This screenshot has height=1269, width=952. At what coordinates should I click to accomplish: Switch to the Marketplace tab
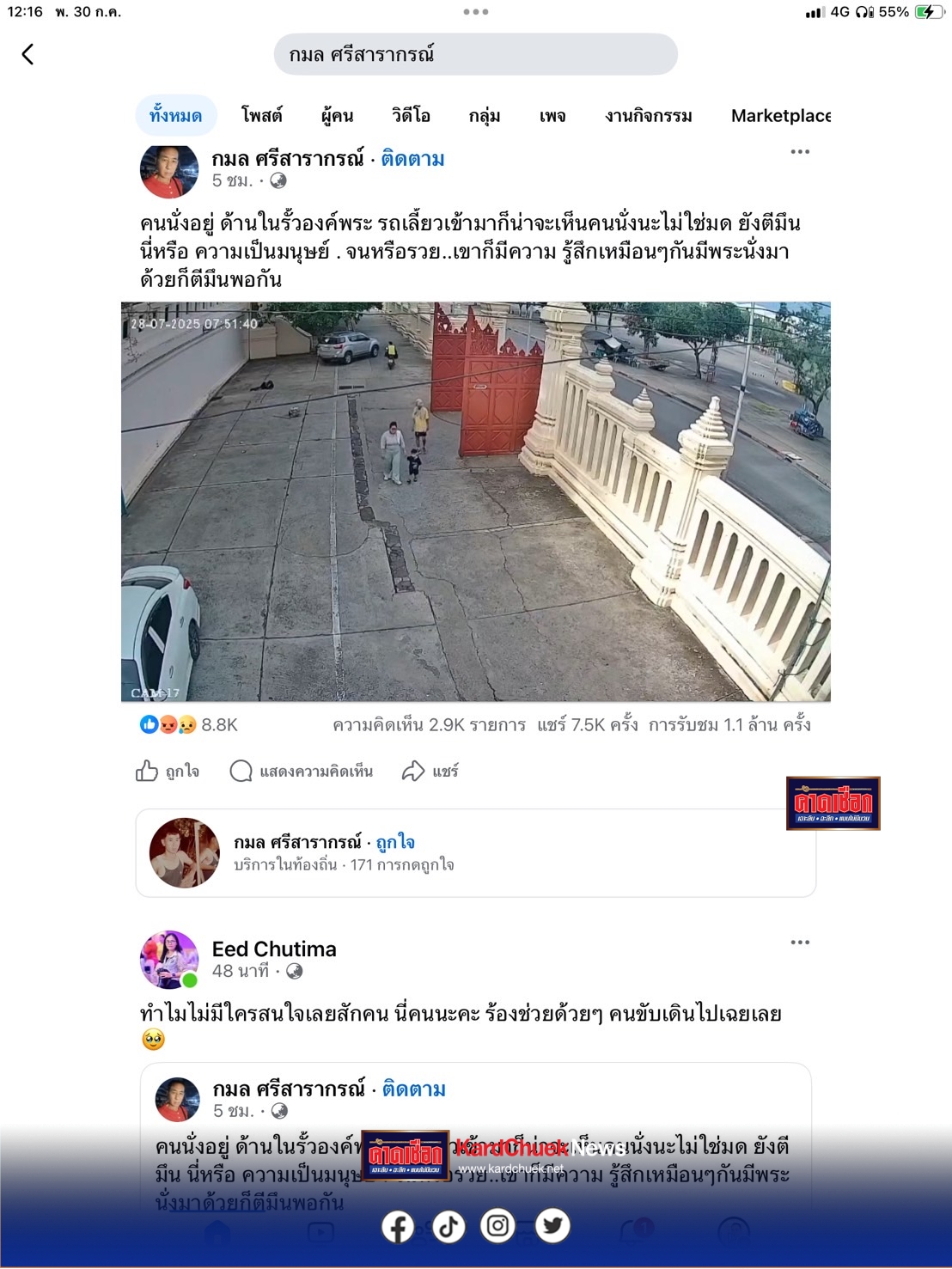click(x=780, y=116)
